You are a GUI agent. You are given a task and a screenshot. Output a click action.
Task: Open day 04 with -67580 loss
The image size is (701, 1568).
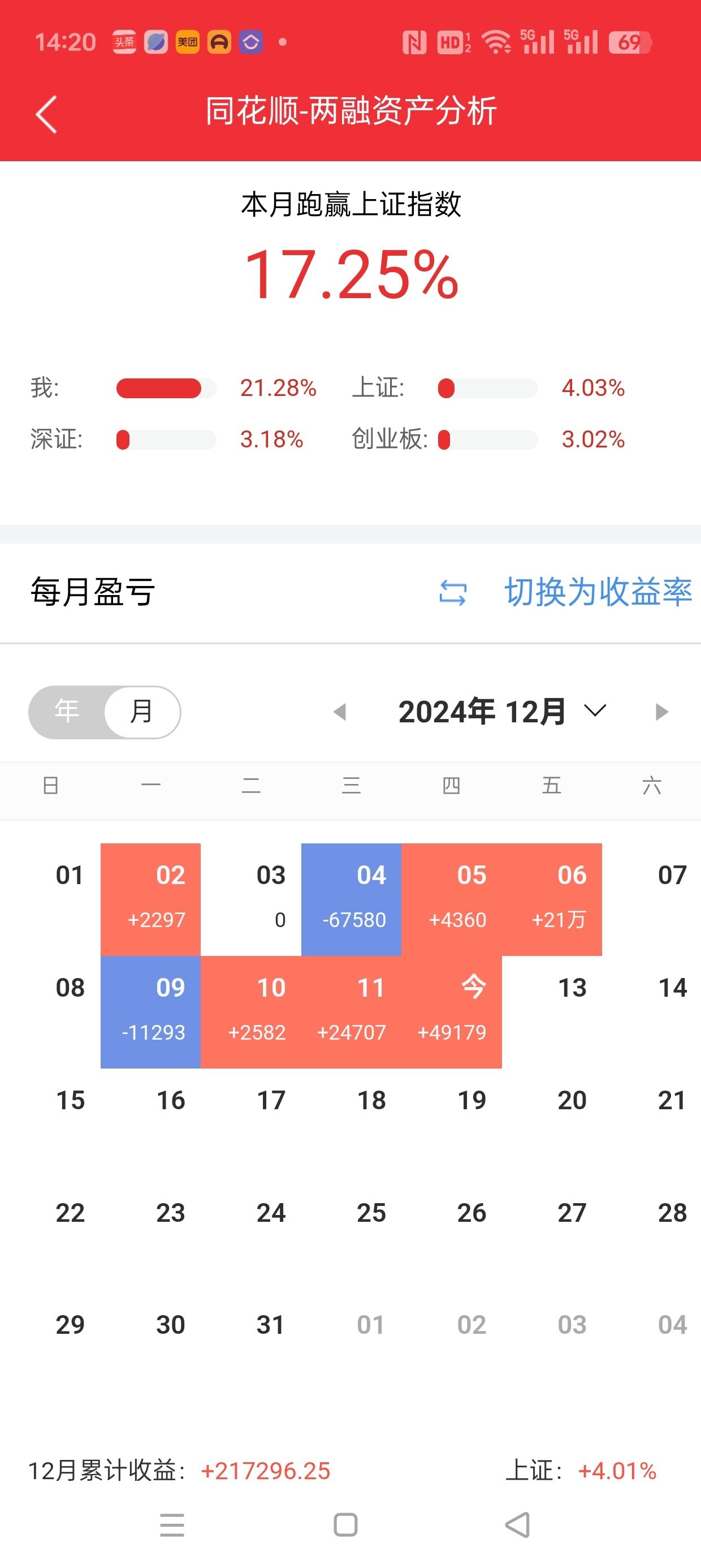[351, 899]
